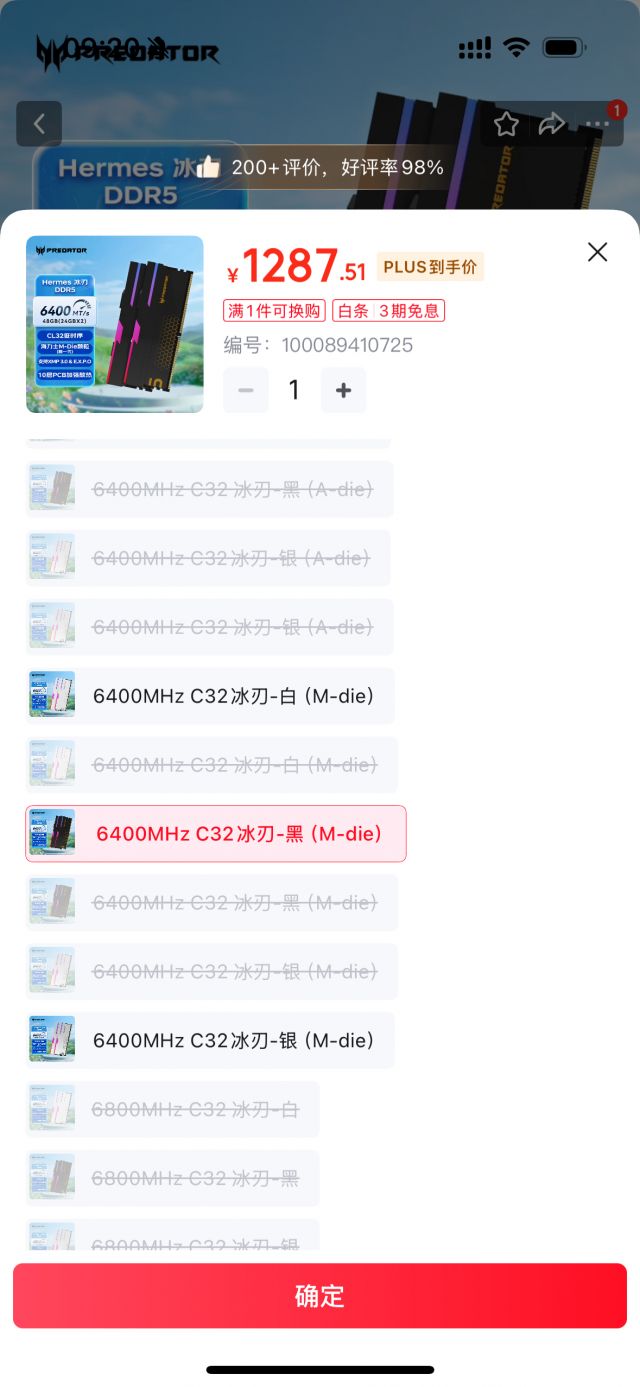Close the product options sheet
Image resolution: width=640 pixels, height=1387 pixels.
coord(597,252)
